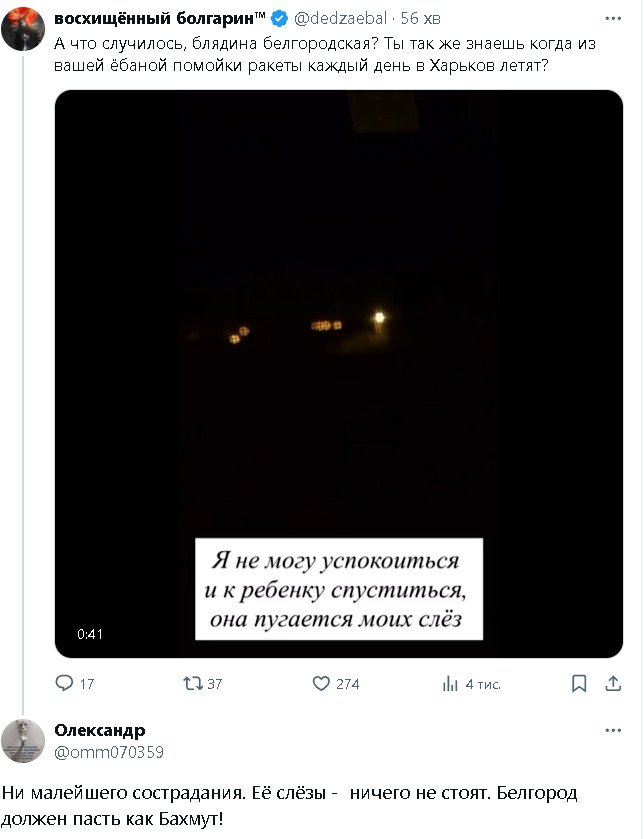This screenshot has width=644, height=839.
Task: View post analytics showing 4 тис.
Action: point(450,684)
